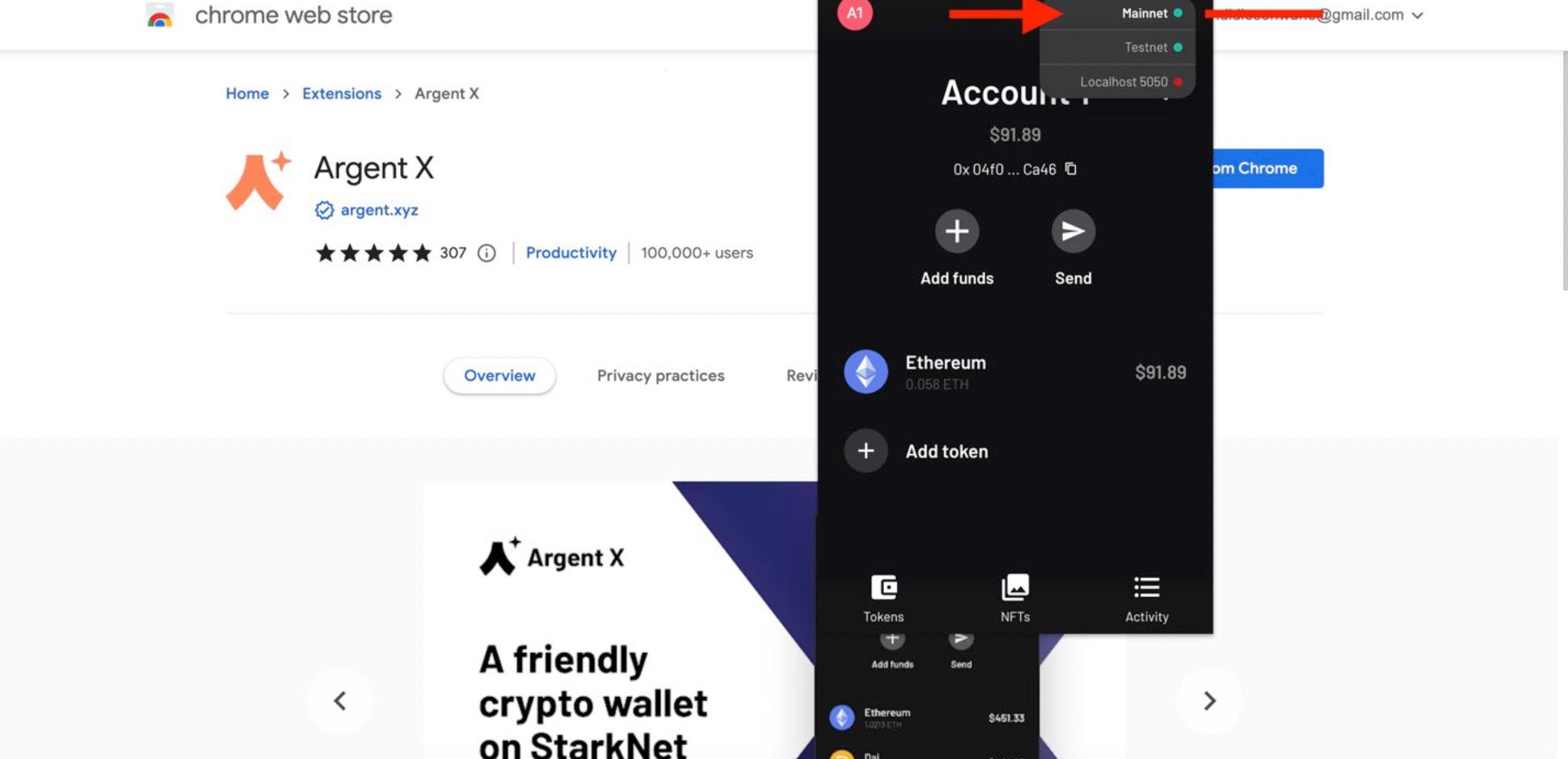Select the Testnet network
1568x759 pixels.
[x=1146, y=48]
